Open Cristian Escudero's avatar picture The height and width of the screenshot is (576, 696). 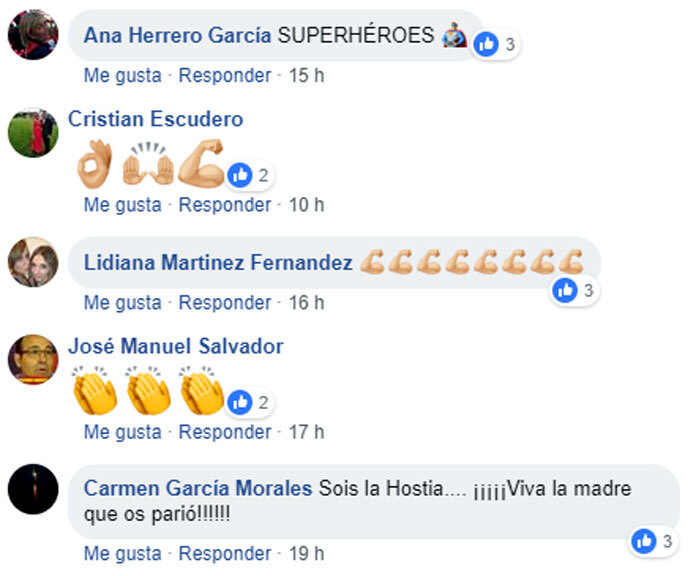click(33, 133)
